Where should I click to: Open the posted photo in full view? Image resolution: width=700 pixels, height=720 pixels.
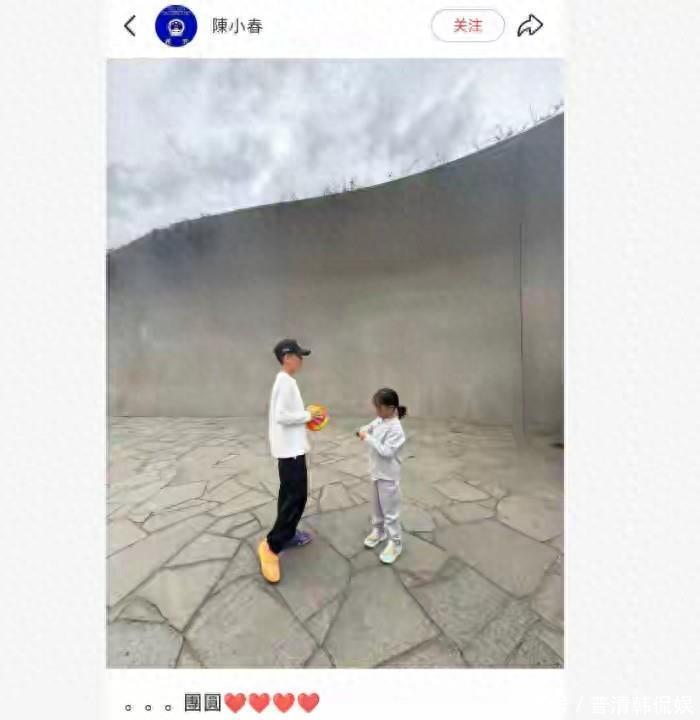[335, 363]
